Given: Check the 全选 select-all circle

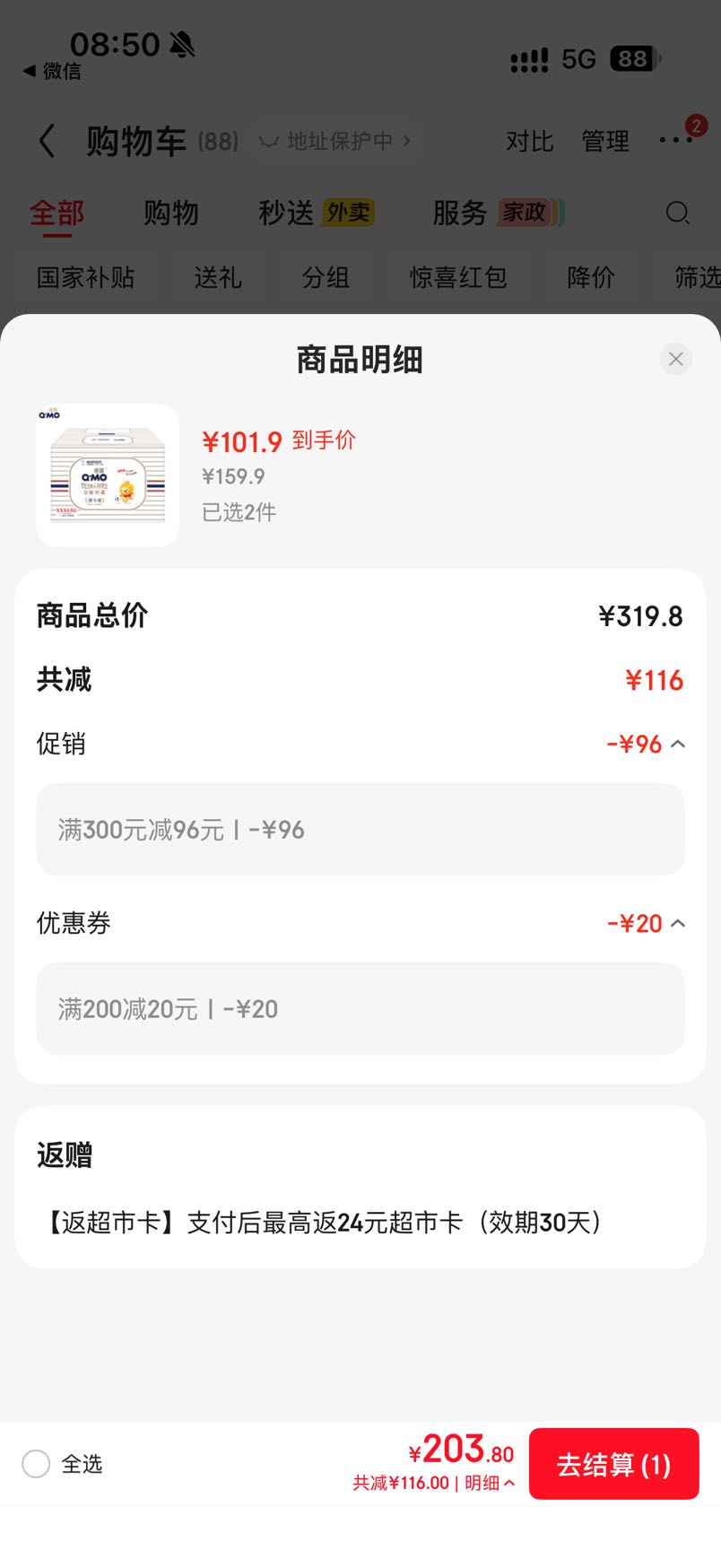Looking at the screenshot, I should (x=36, y=1464).
